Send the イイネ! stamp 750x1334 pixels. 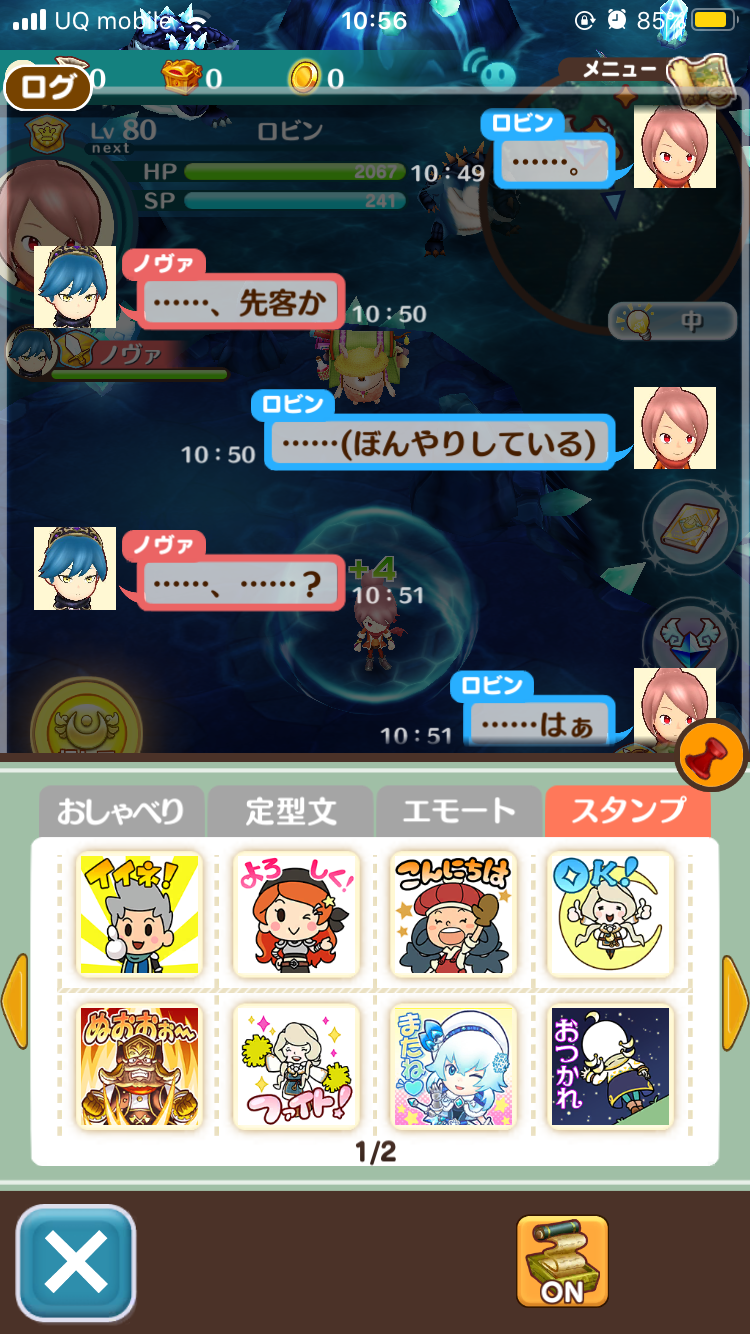pos(139,914)
